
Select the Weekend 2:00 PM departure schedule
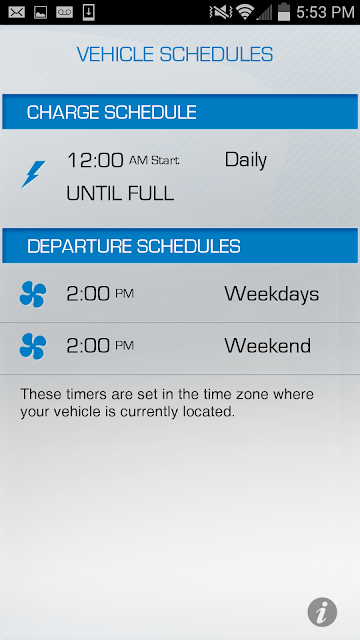tap(180, 347)
